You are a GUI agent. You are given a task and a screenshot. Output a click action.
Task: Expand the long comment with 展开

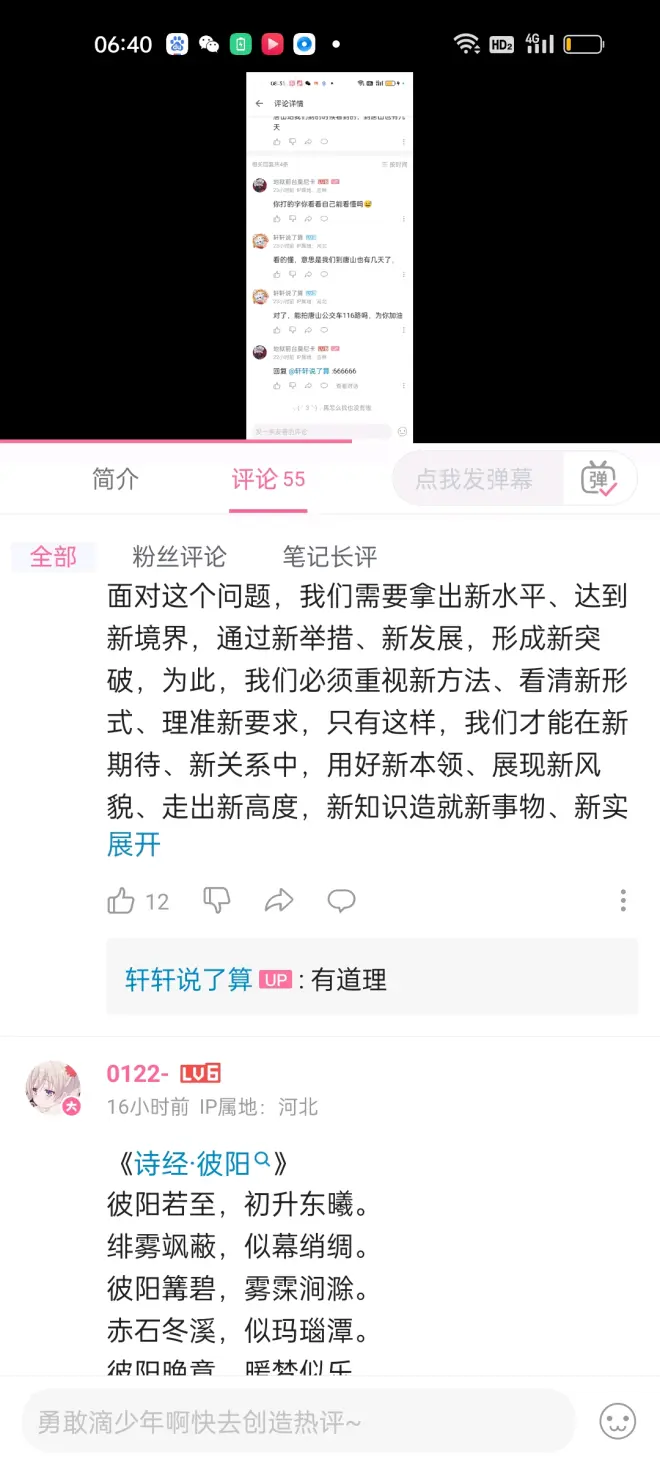[x=134, y=845]
